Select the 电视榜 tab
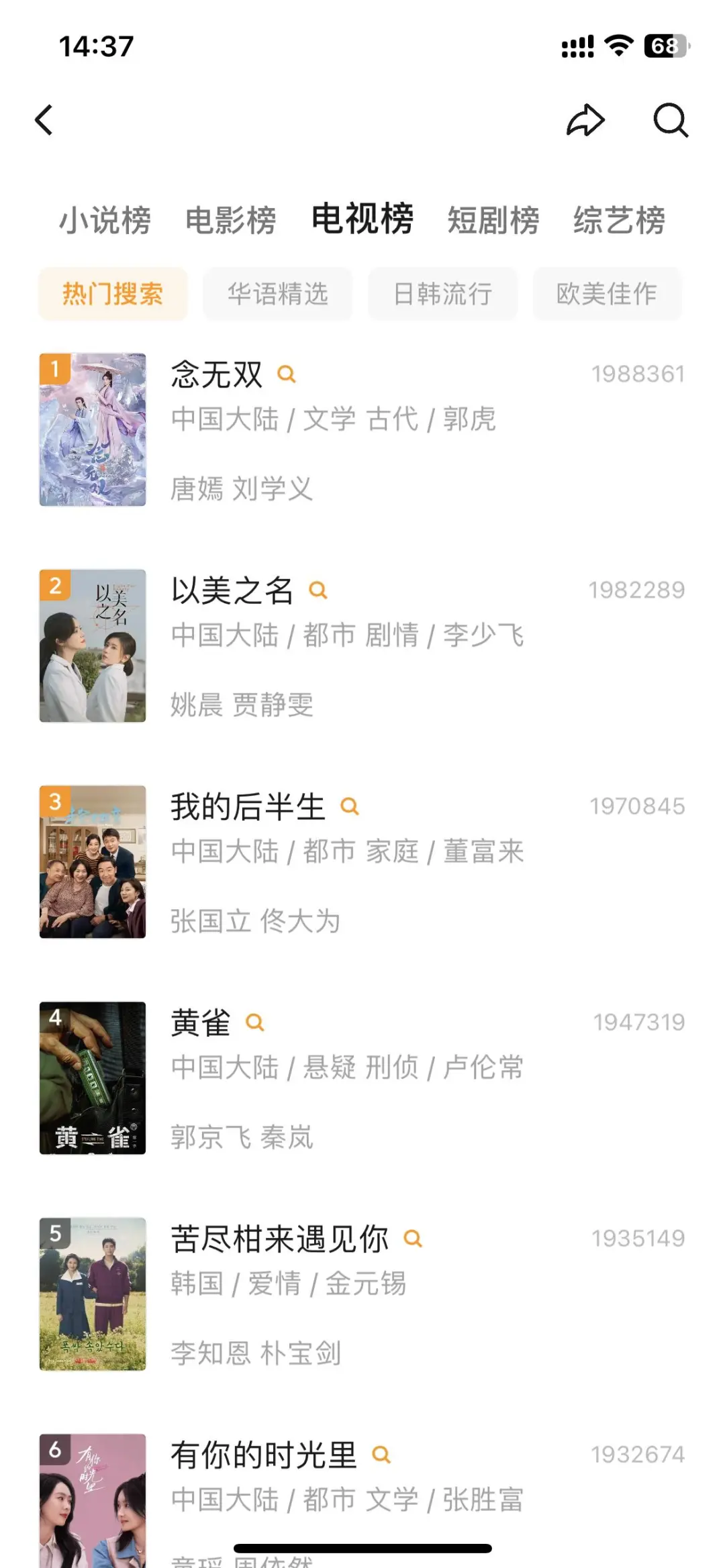This screenshot has width=725, height=1568. coord(362,219)
